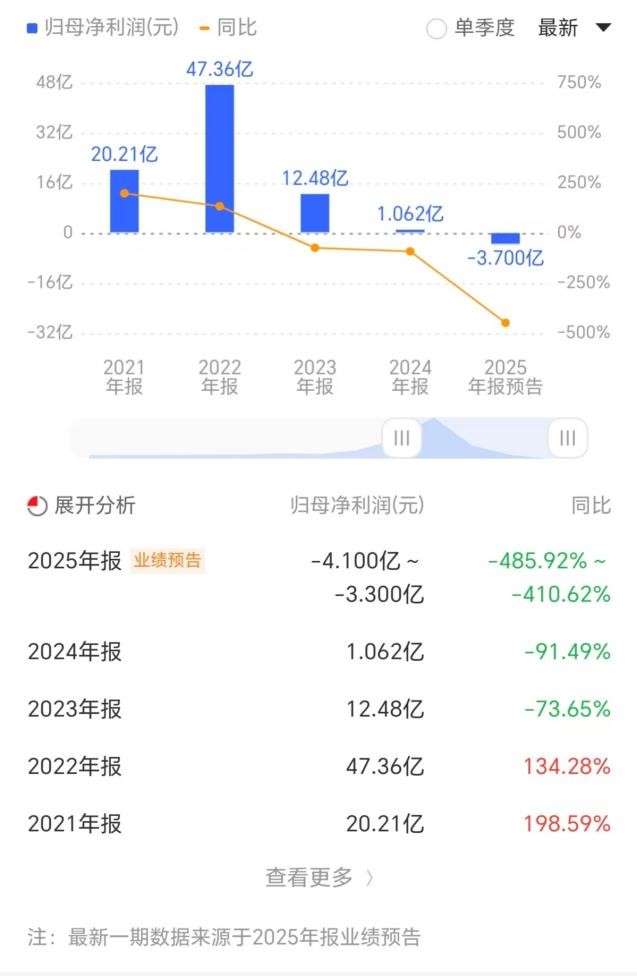This screenshot has width=637, height=976.
Task: Open 查看更多 link
Action: click(x=319, y=877)
